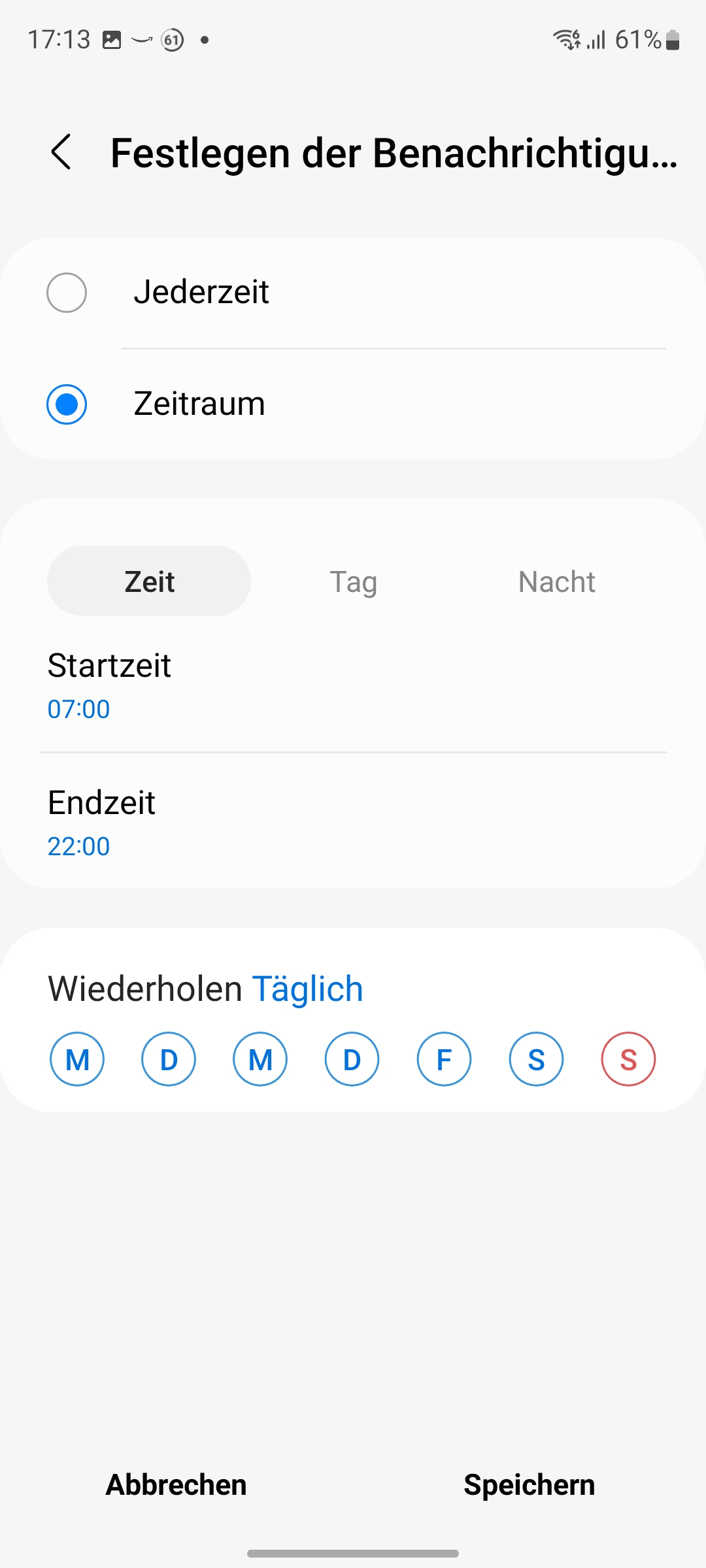
Task: Save the schedule with Speichern
Action: tap(529, 1485)
